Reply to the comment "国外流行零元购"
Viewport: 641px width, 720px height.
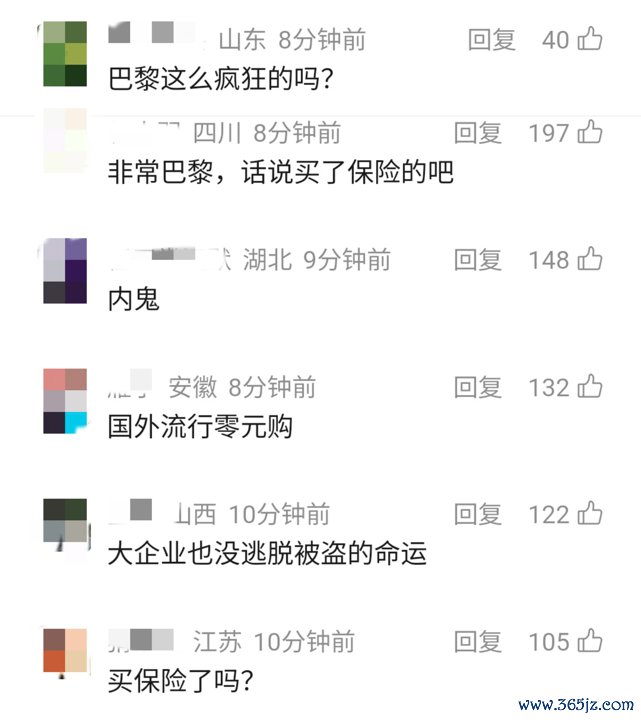click(x=478, y=387)
